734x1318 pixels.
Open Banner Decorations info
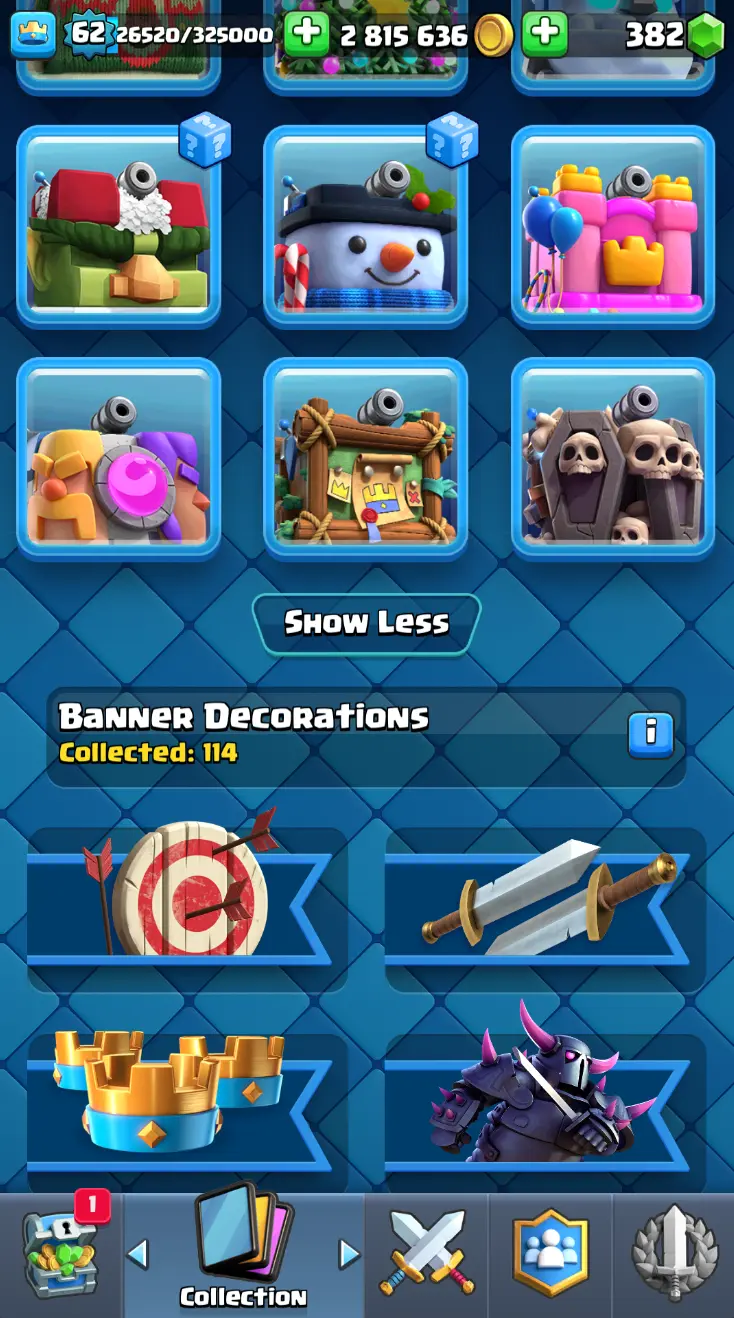pos(650,733)
